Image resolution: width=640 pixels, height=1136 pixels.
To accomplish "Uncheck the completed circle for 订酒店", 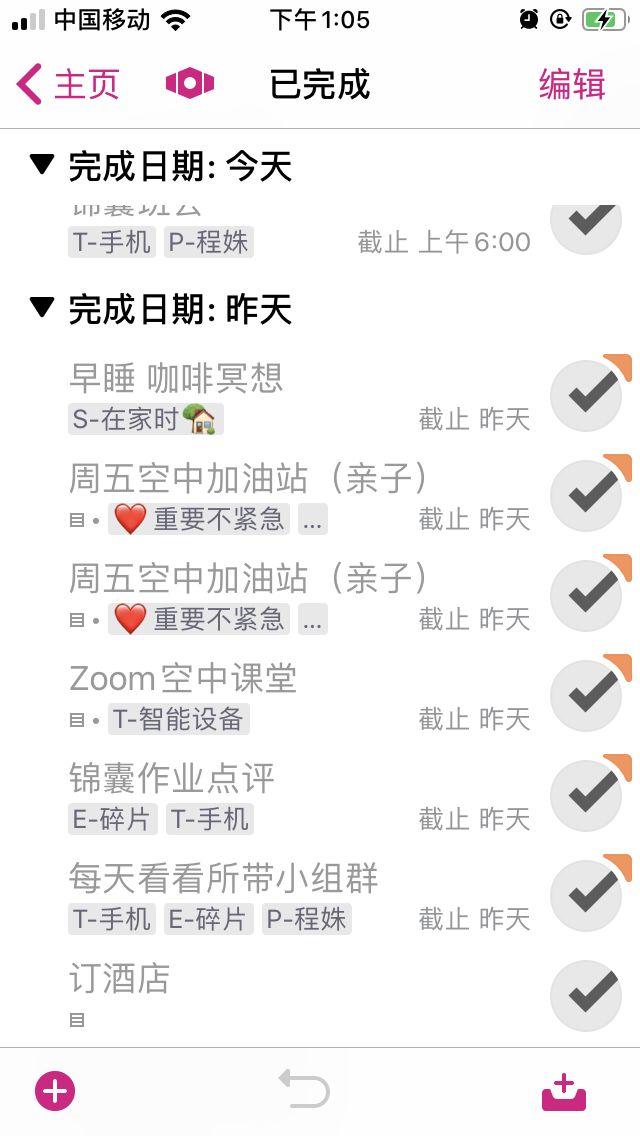I will click(586, 995).
